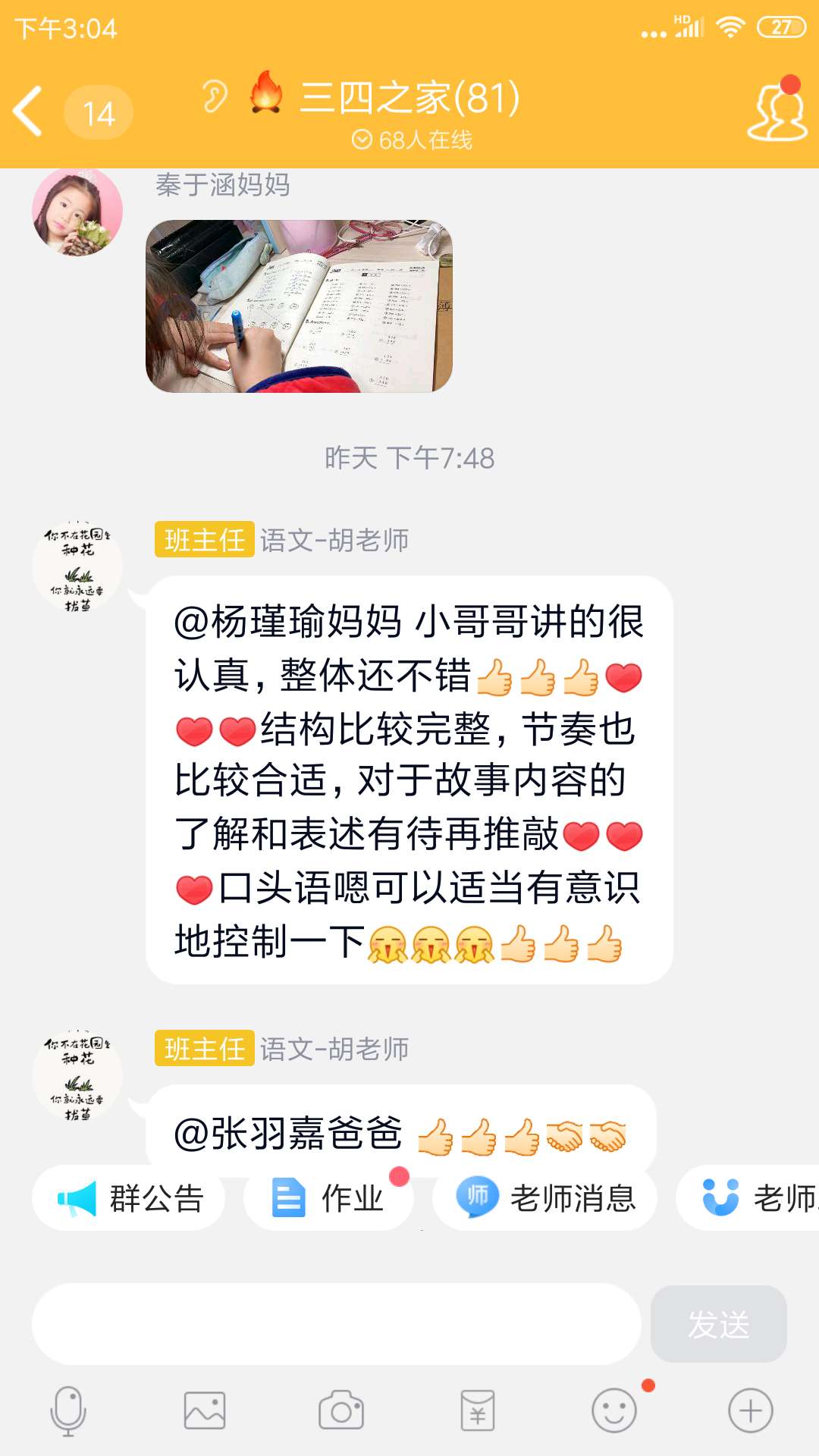The height and width of the screenshot is (1456, 819).
Task: Open more options plus icon
Action: click(751, 1410)
